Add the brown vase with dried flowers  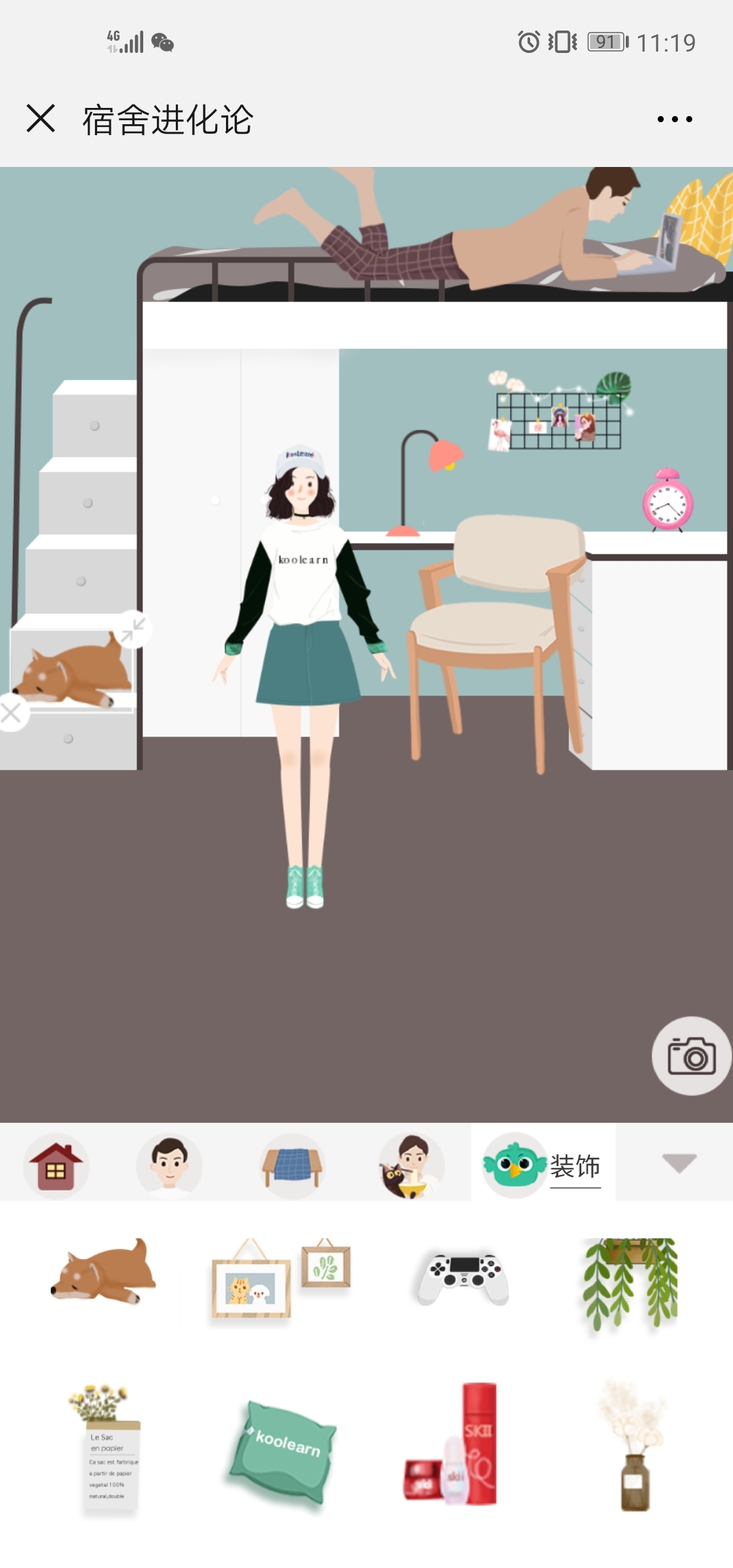point(633,1446)
